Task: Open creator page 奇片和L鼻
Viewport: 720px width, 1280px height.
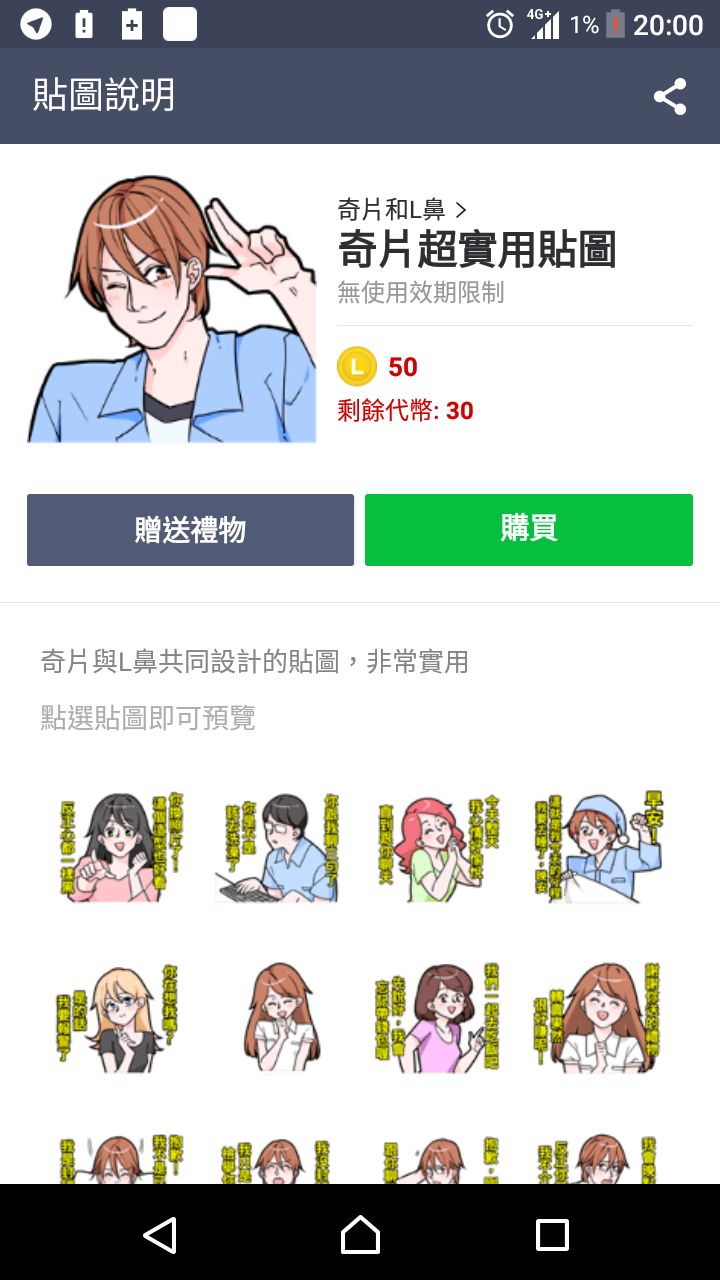Action: (402, 210)
